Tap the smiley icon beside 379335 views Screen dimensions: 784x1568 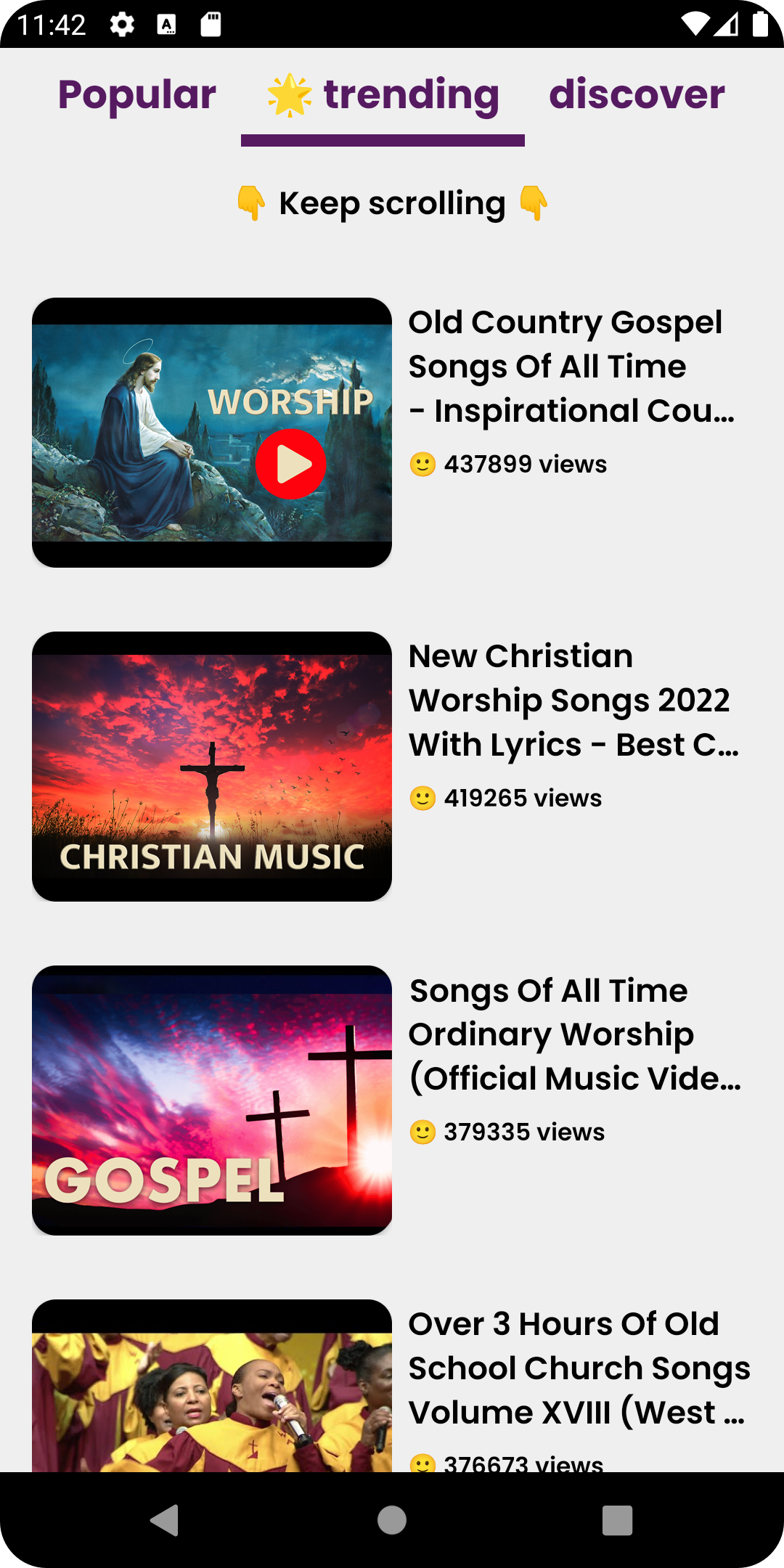(x=424, y=1131)
